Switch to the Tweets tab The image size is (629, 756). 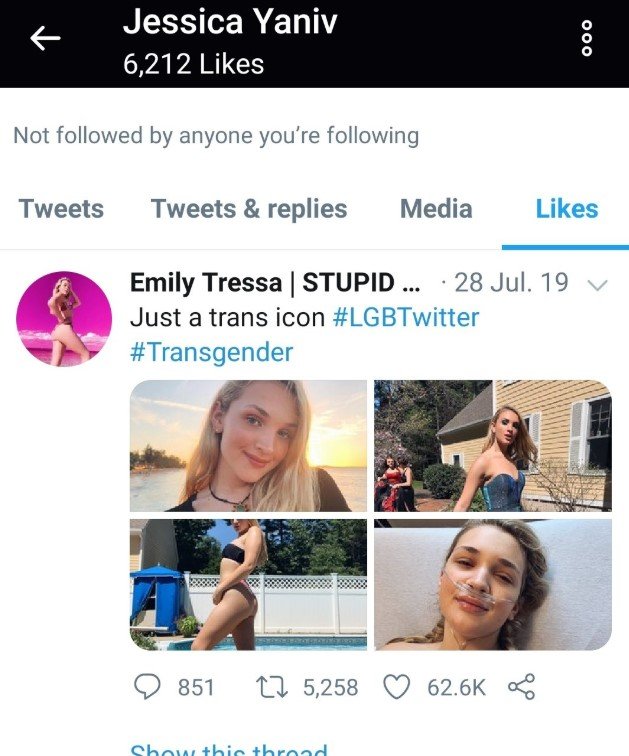tap(61, 209)
